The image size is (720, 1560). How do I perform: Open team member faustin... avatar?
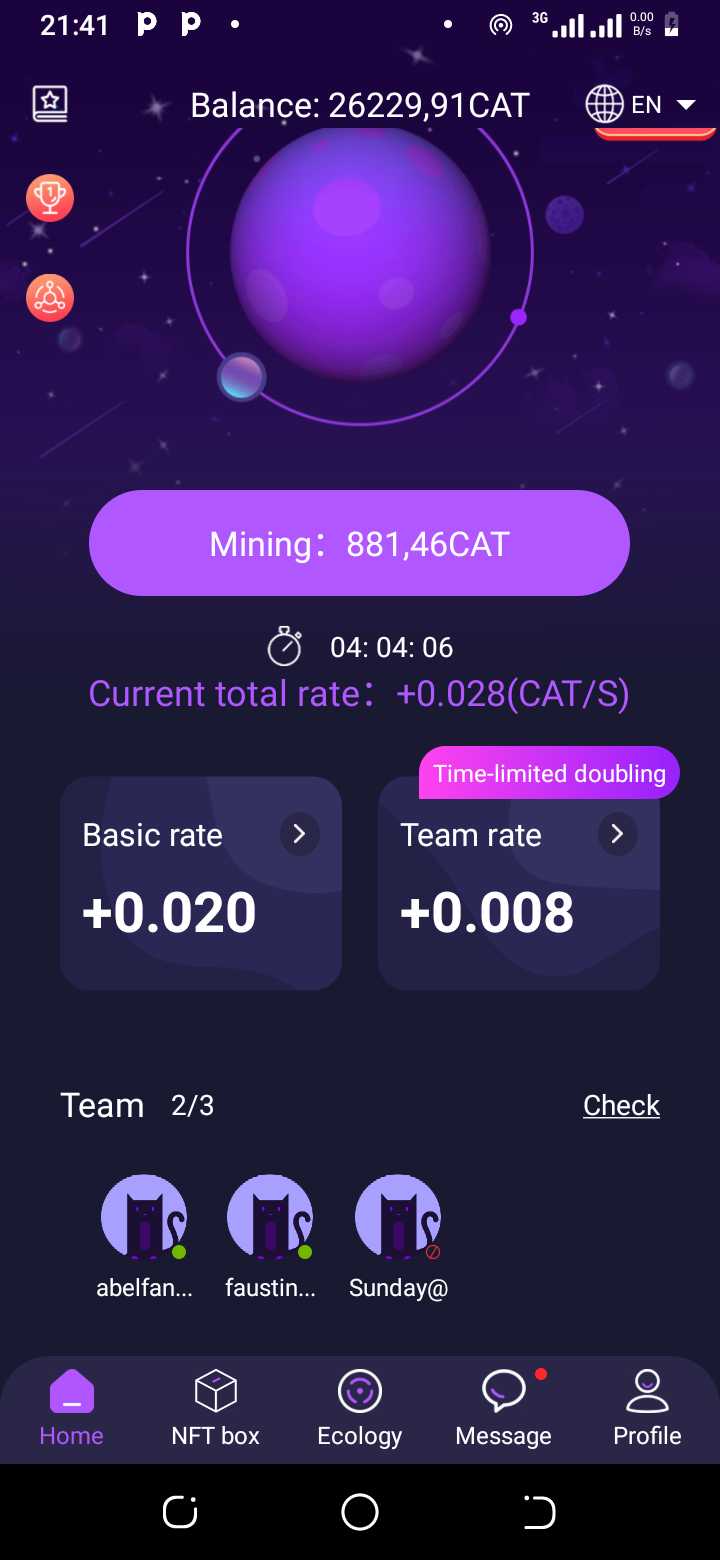pos(270,1217)
